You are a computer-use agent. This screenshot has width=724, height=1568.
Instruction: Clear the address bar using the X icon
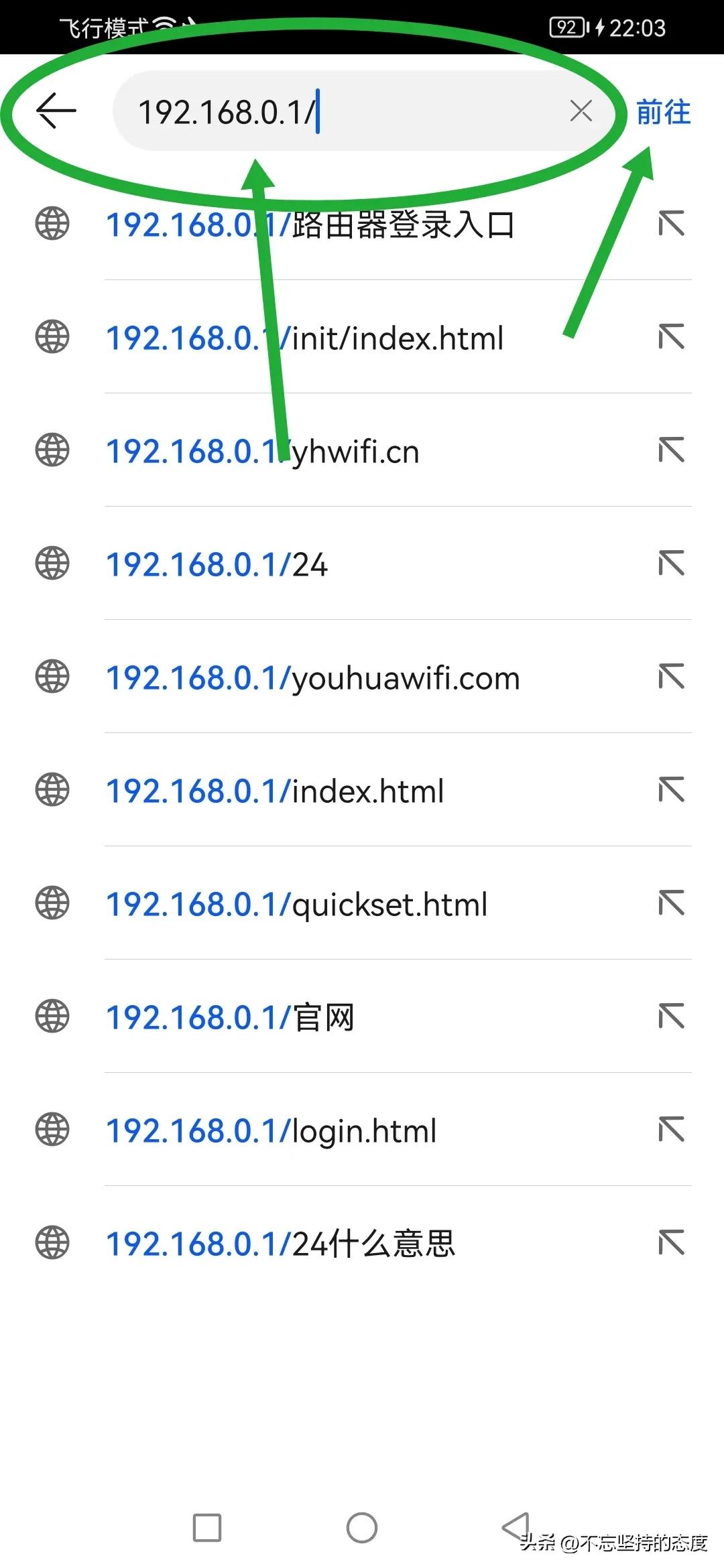click(581, 111)
